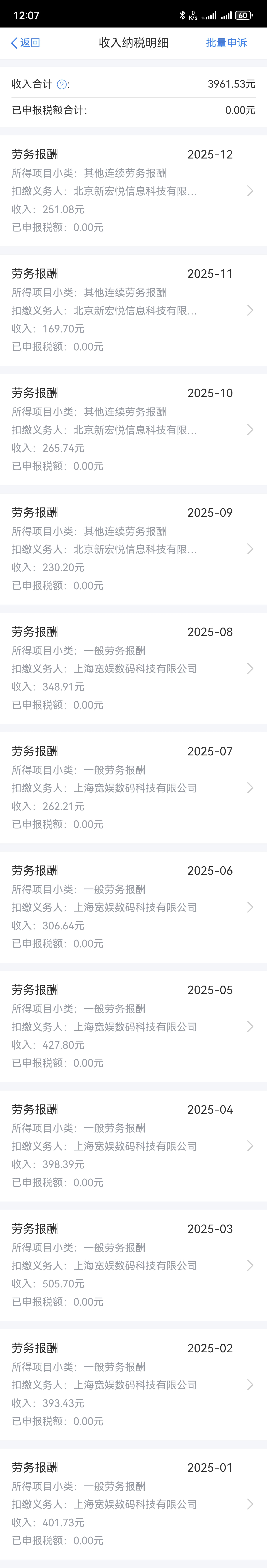
Task: View the 2025-07 income record
Action: (x=133, y=787)
